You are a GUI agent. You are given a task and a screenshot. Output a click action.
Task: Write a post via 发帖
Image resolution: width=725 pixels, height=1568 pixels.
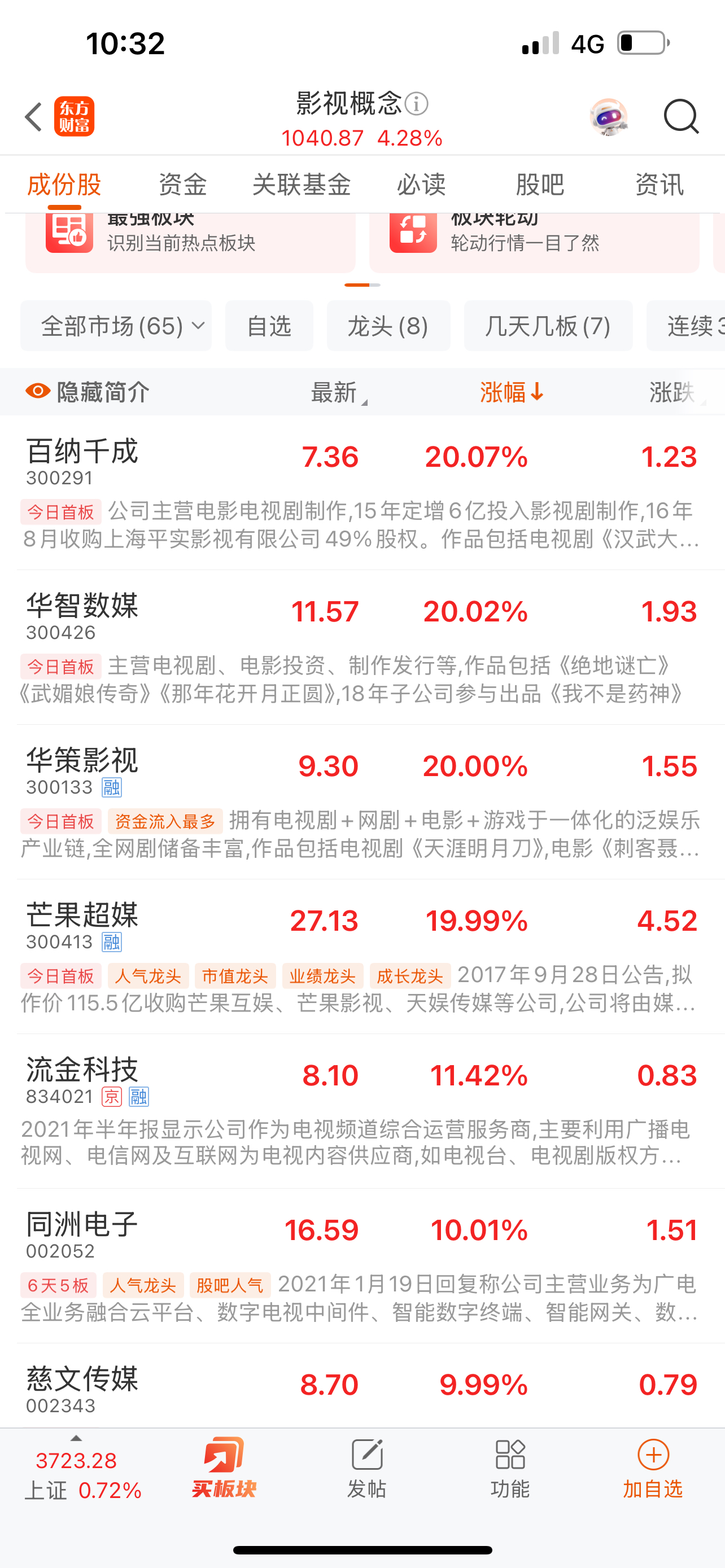[367, 1468]
